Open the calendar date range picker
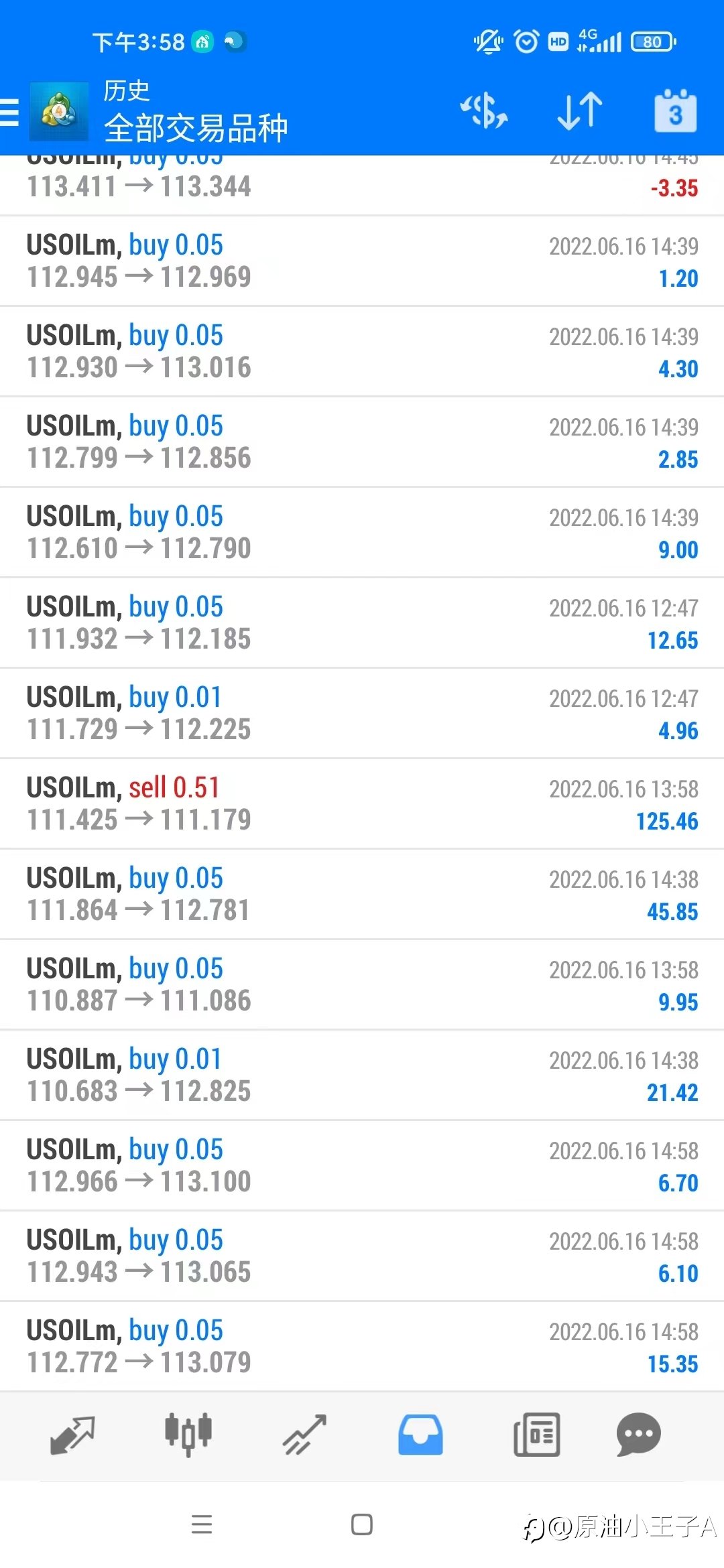The width and height of the screenshot is (724, 1568). pyautogui.click(x=675, y=111)
